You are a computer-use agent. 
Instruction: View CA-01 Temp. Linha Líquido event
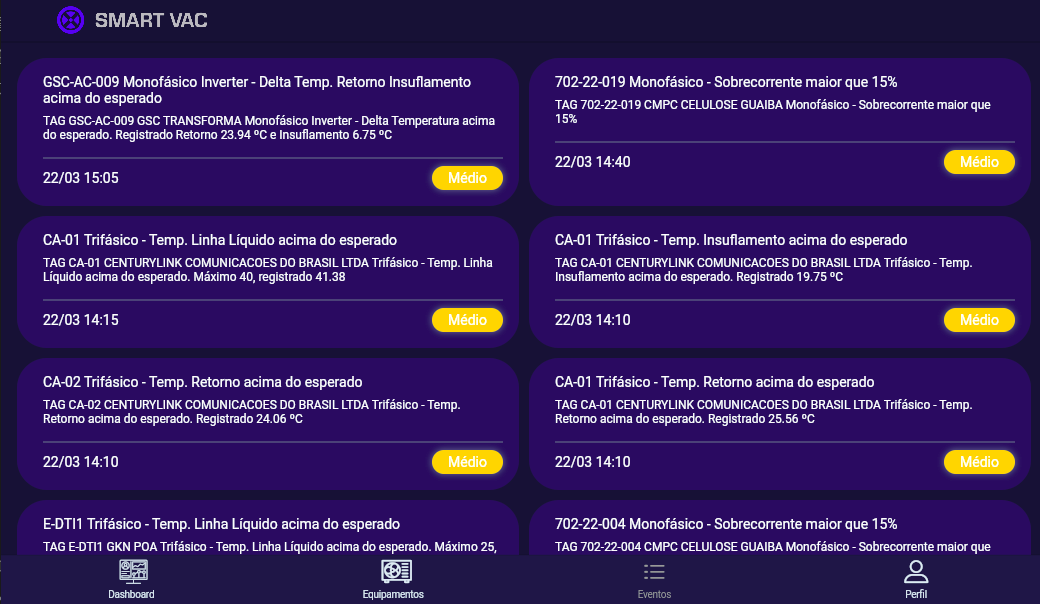pos(268,280)
